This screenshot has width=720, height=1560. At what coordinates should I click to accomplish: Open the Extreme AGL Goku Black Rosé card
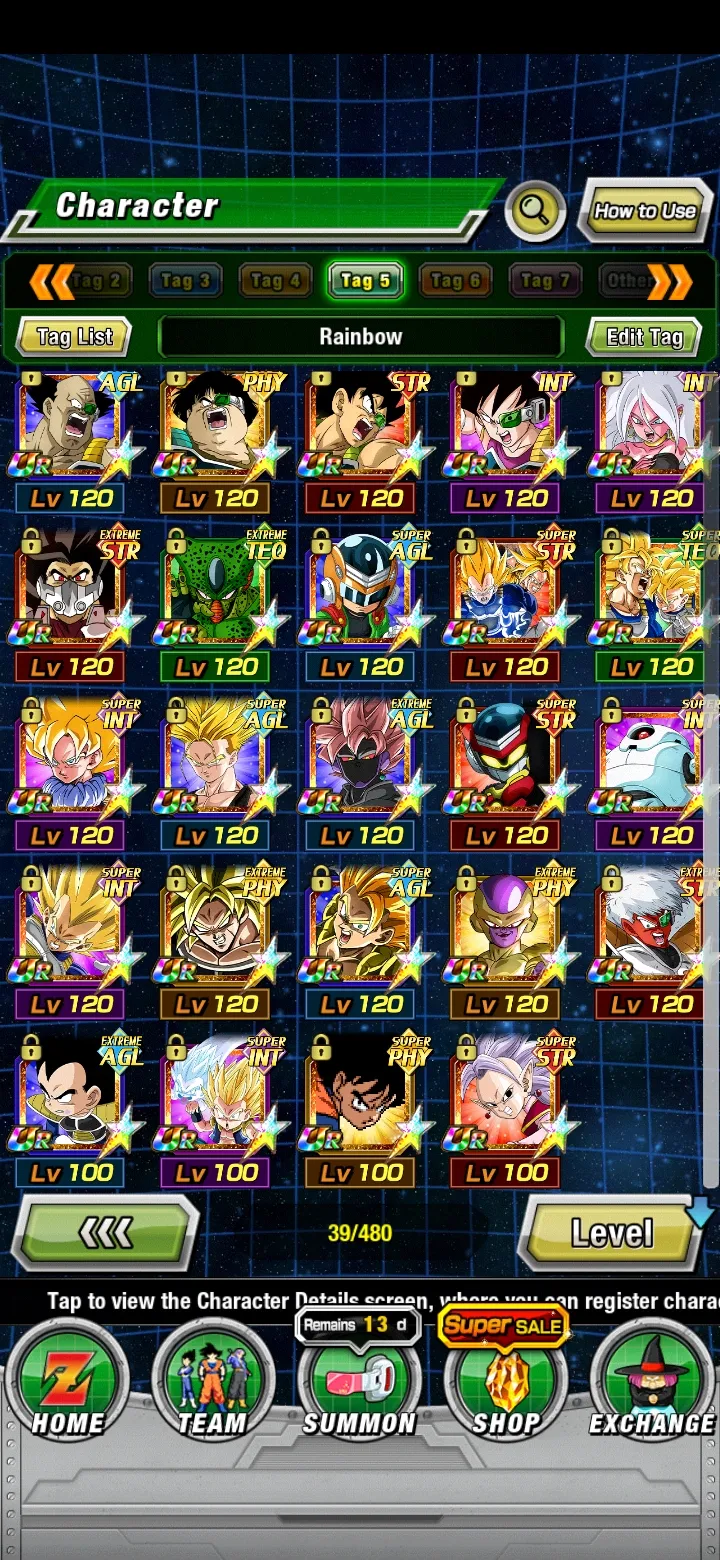pos(360,762)
